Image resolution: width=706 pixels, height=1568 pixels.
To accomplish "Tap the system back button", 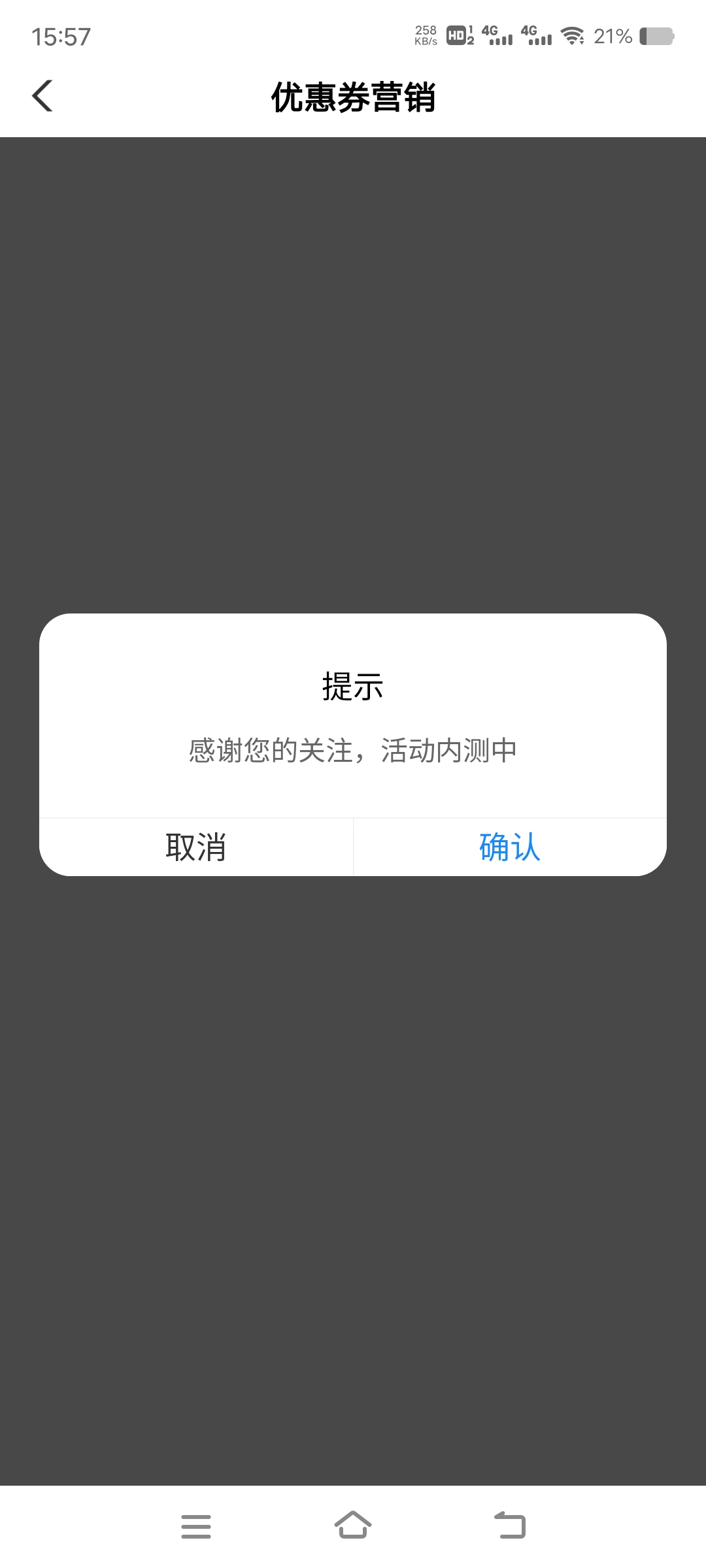I will point(510,1525).
